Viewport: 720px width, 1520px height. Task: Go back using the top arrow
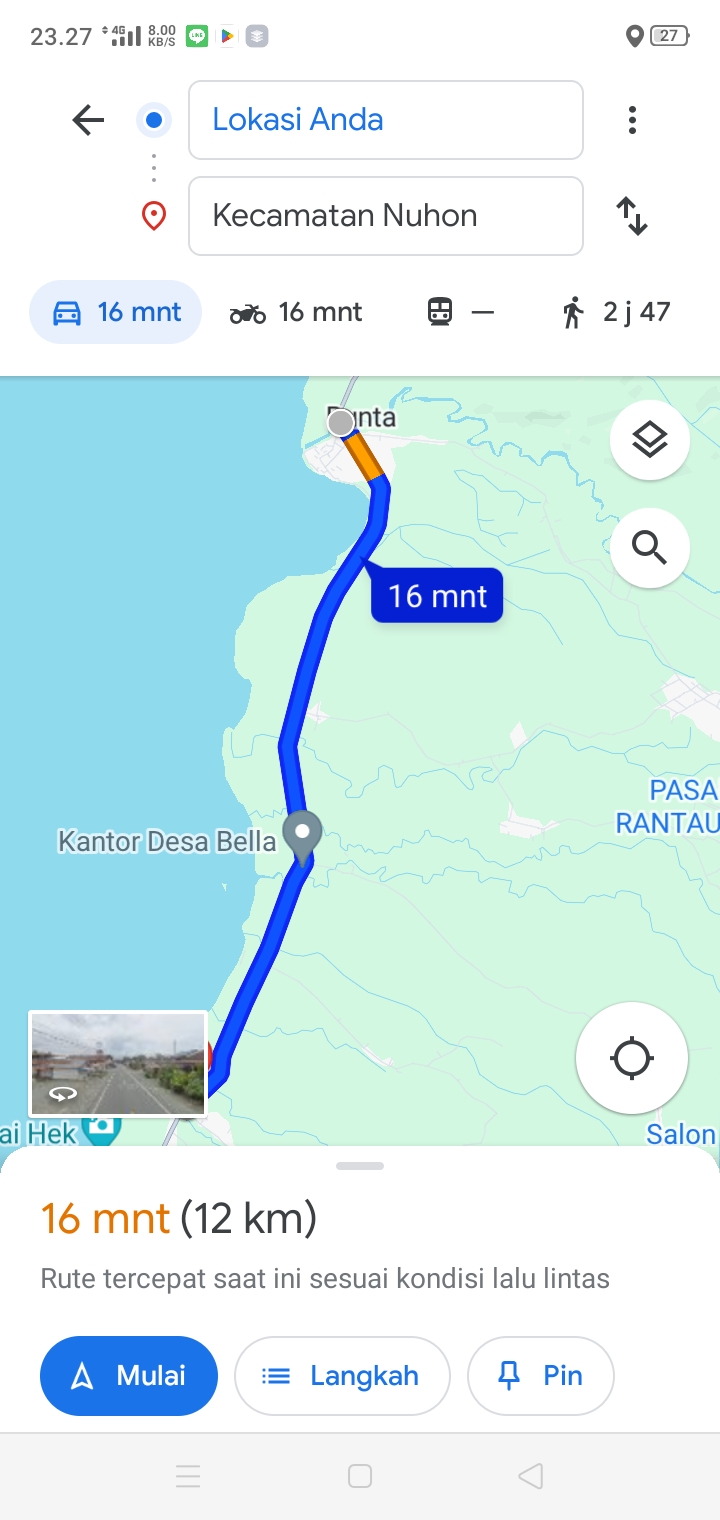coord(88,121)
